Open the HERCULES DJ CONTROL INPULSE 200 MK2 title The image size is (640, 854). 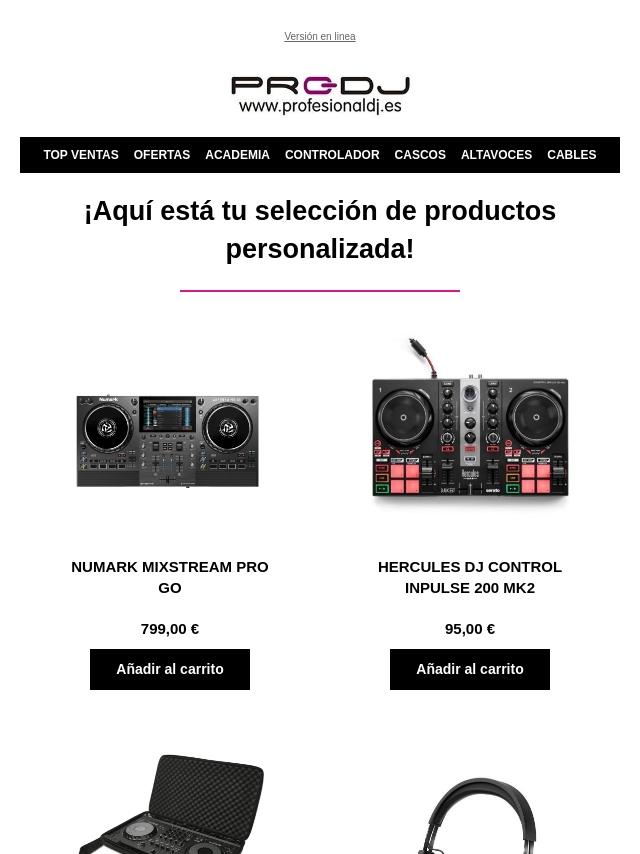tap(470, 577)
